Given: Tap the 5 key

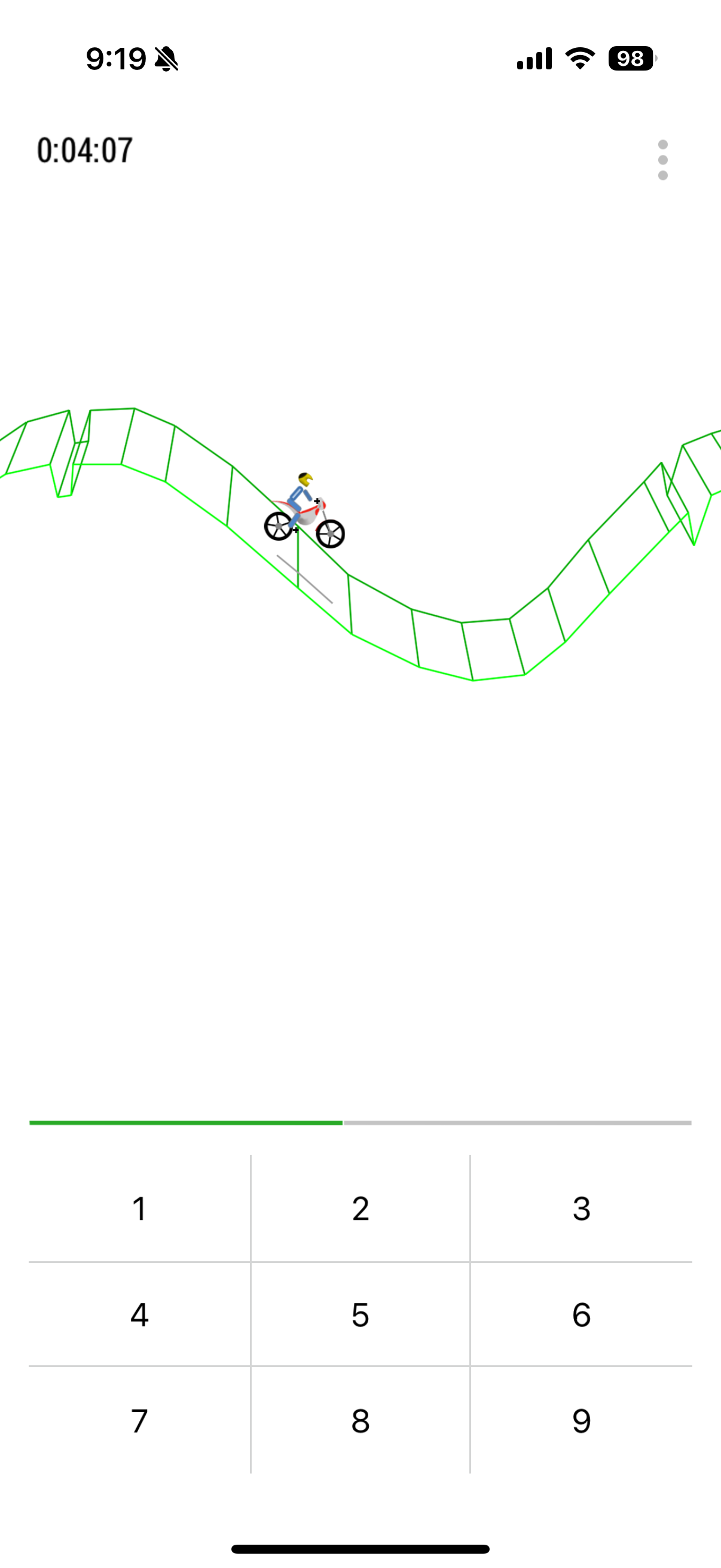Looking at the screenshot, I should pos(360,1315).
